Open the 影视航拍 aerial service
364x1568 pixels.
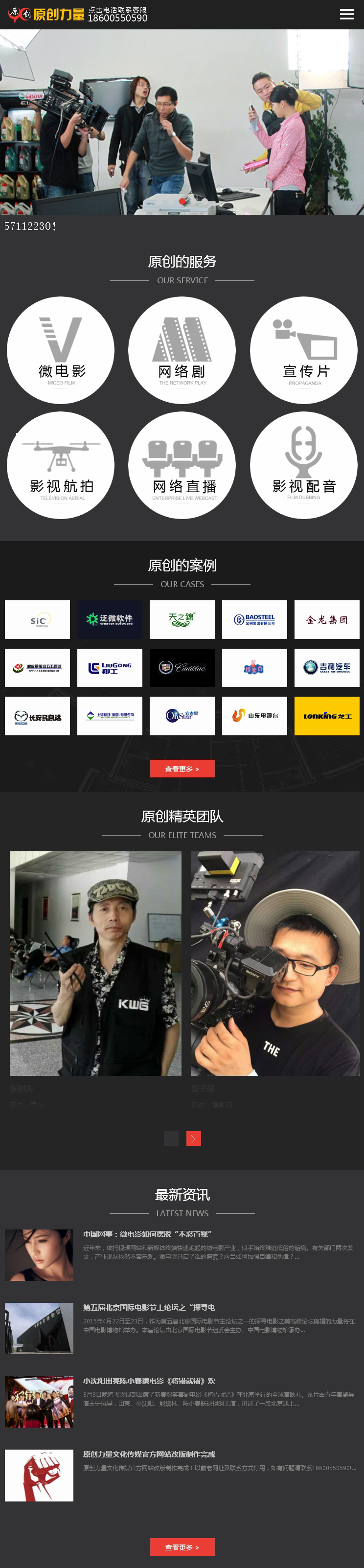[x=61, y=465]
